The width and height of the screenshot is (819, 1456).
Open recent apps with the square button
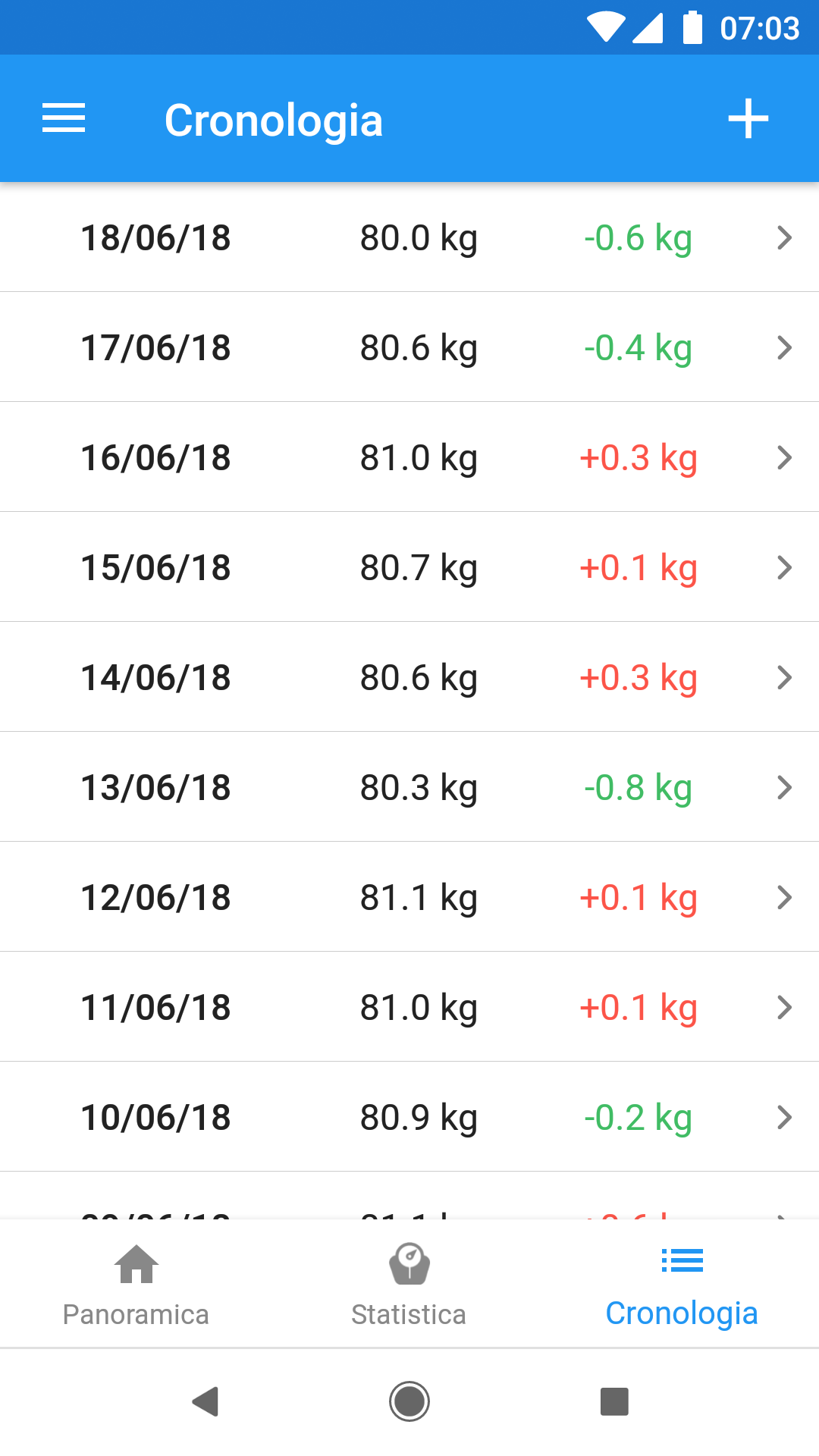pyautogui.click(x=614, y=1401)
